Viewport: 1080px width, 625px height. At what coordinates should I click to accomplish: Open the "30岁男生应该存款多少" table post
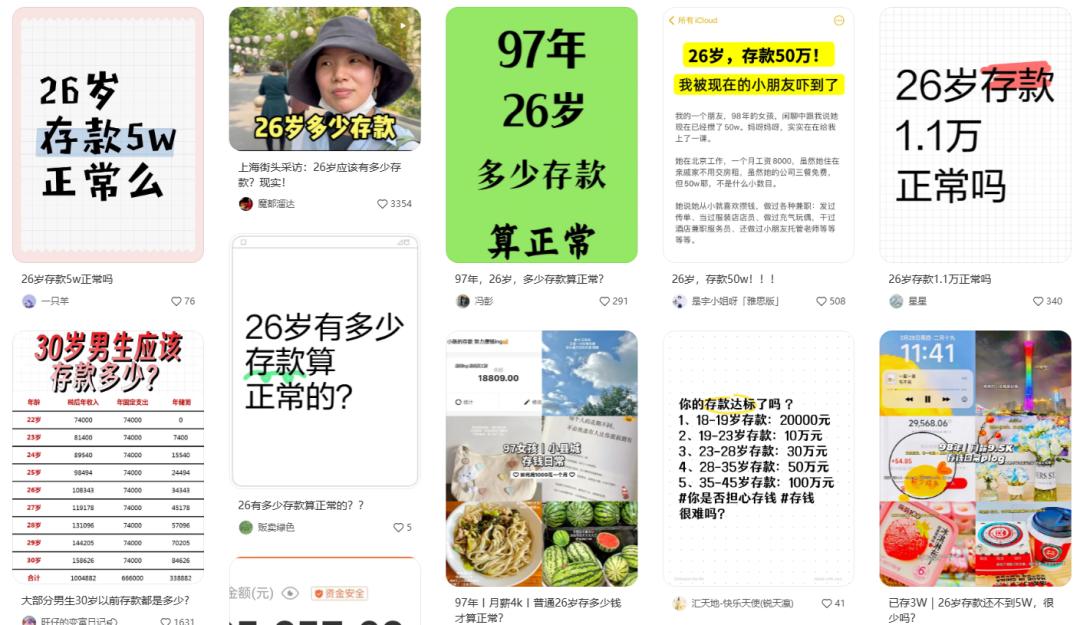click(x=107, y=457)
